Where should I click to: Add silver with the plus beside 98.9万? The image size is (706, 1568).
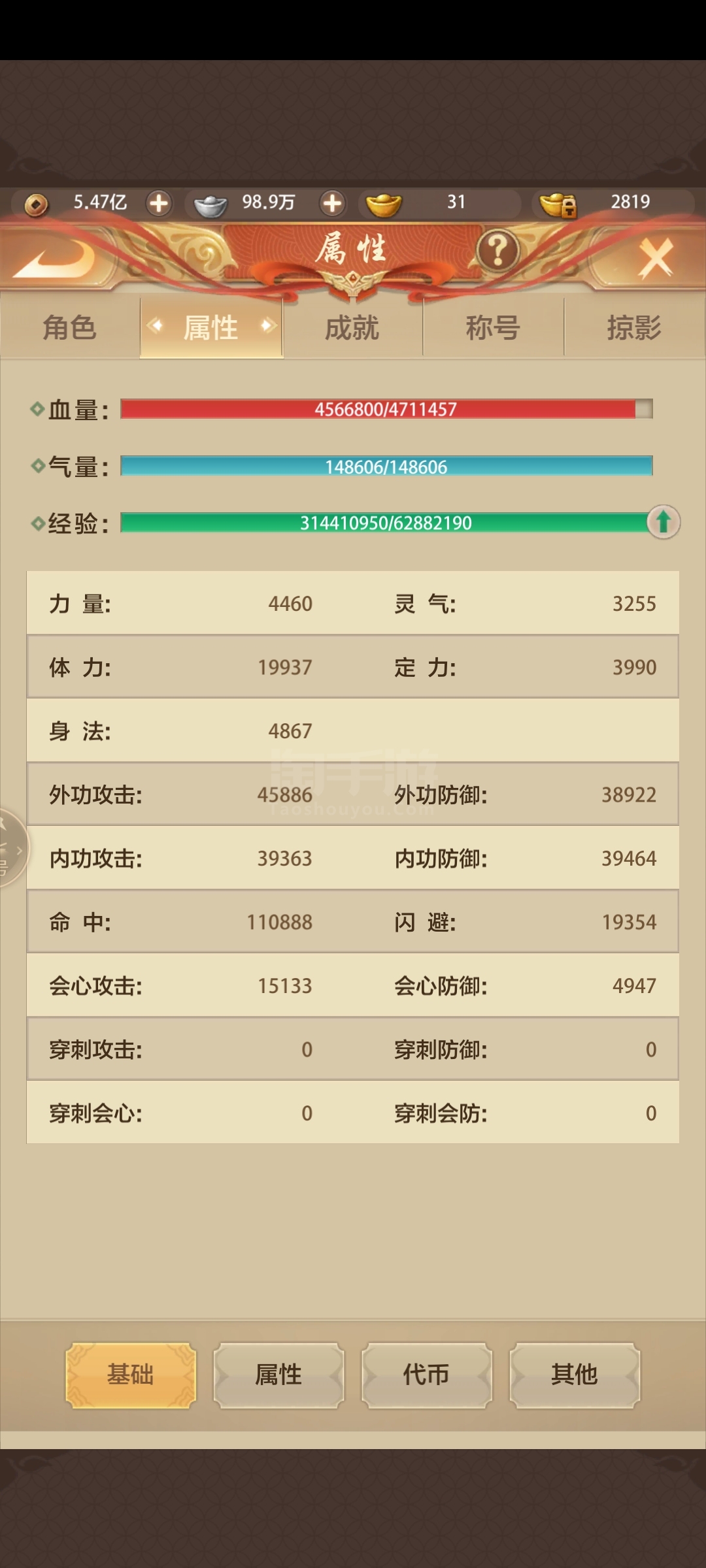[x=333, y=203]
